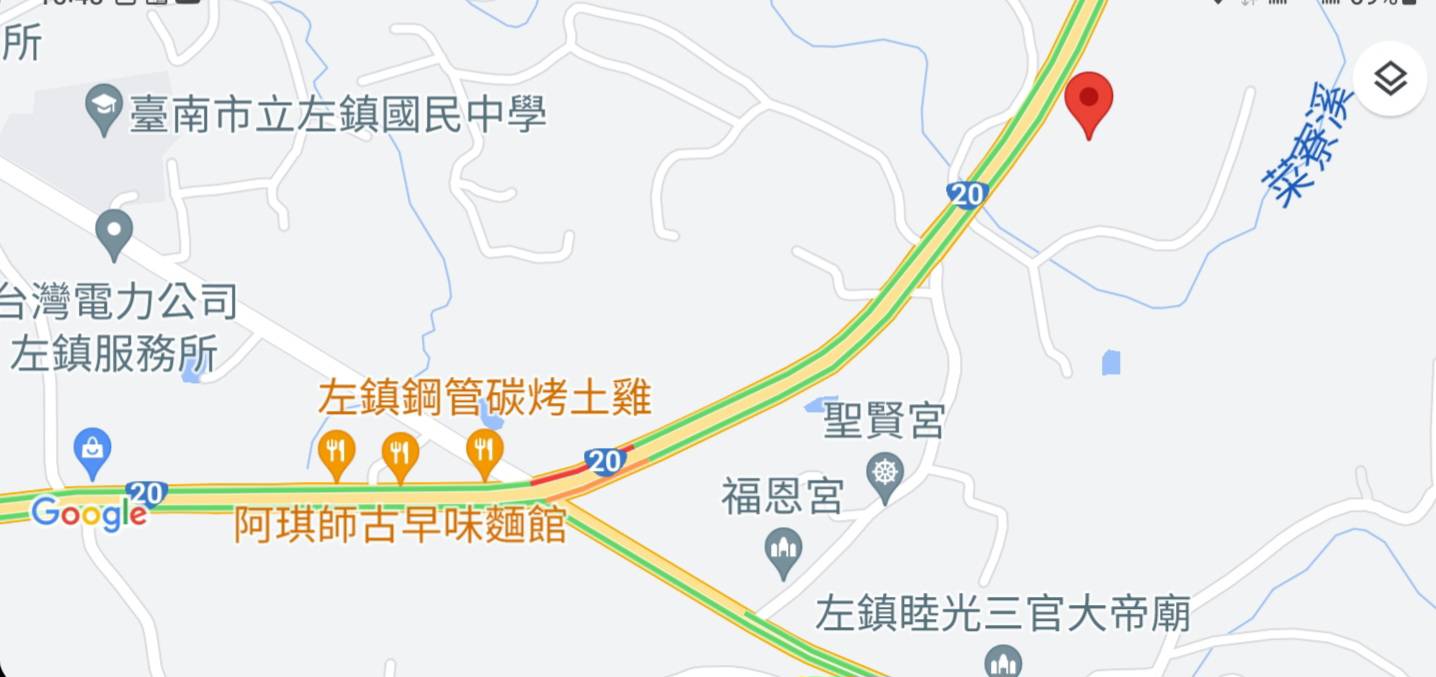Select 左鎮鋼管碳烤土雞 restaurant marker
Image resolution: width=1436 pixels, height=677 pixels.
click(484, 452)
